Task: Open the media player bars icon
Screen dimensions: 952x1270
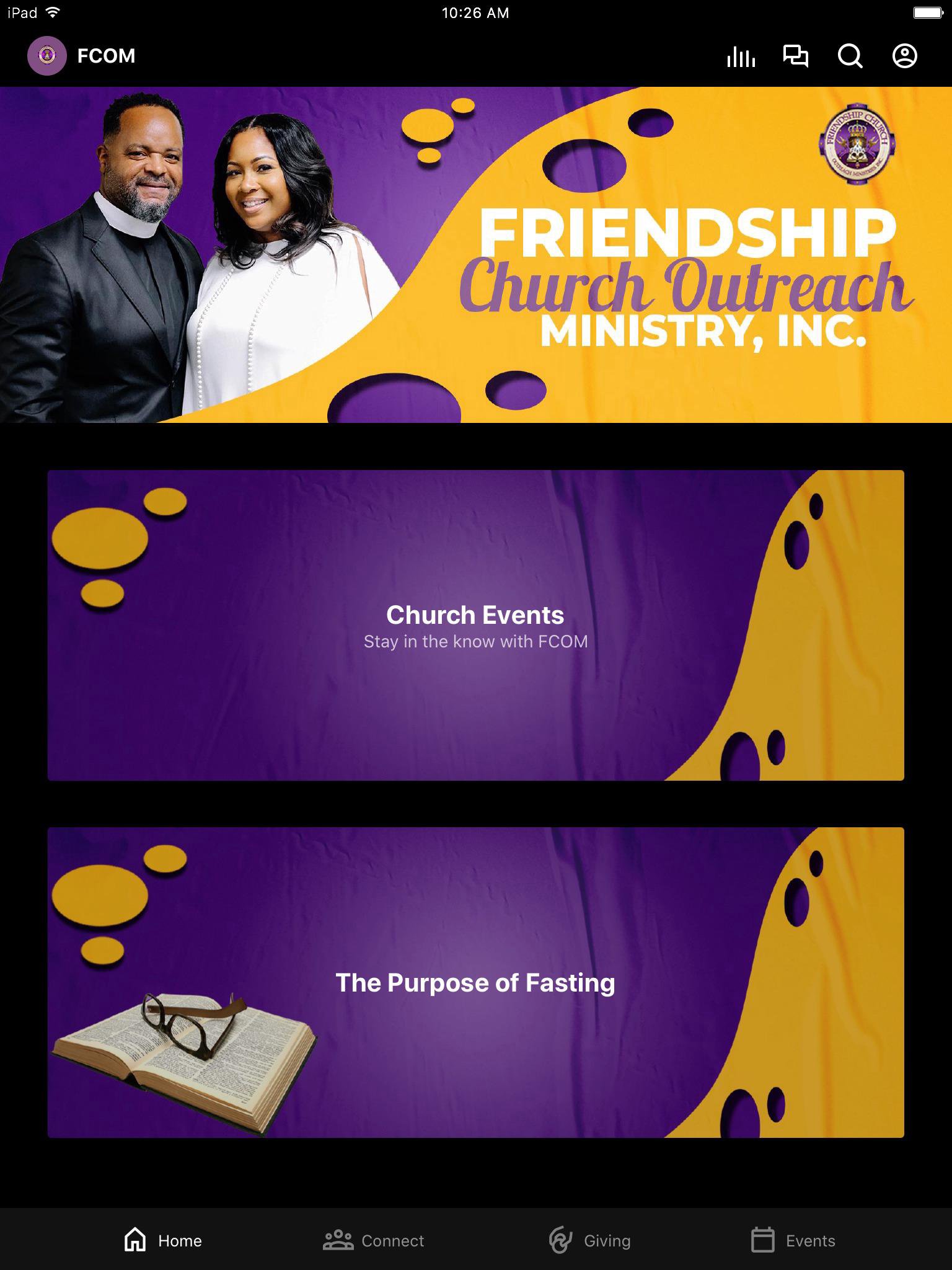Action: (x=741, y=56)
